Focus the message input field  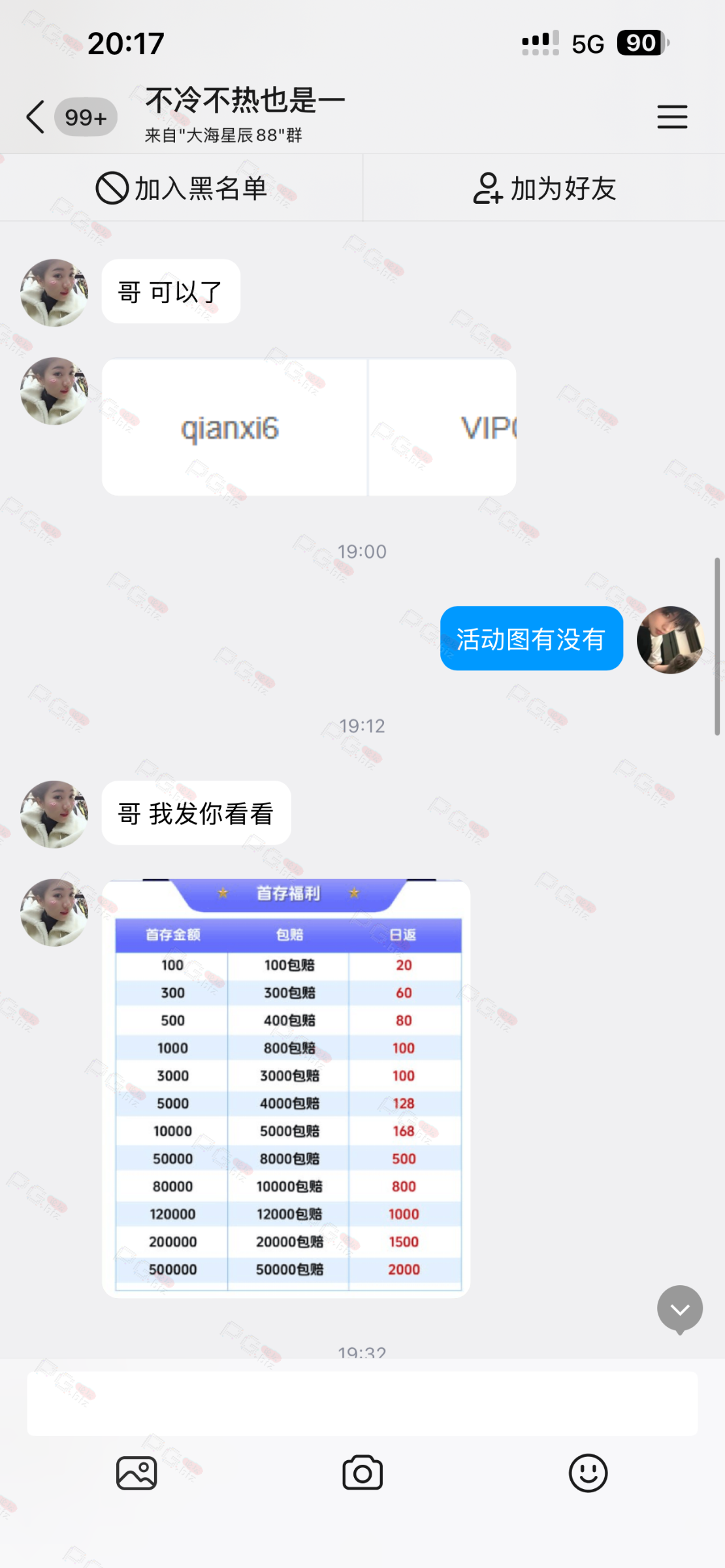pos(362,1403)
